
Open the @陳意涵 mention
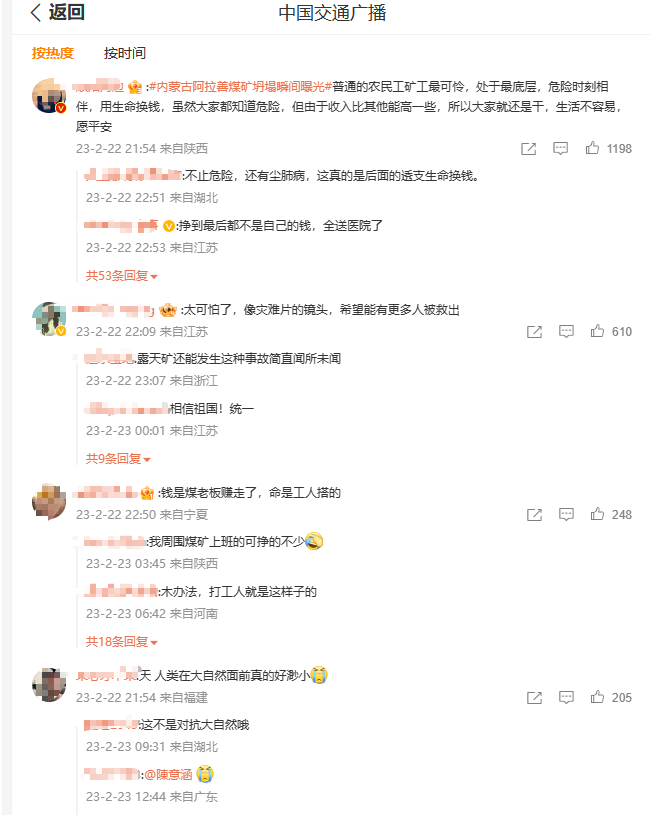[167, 774]
